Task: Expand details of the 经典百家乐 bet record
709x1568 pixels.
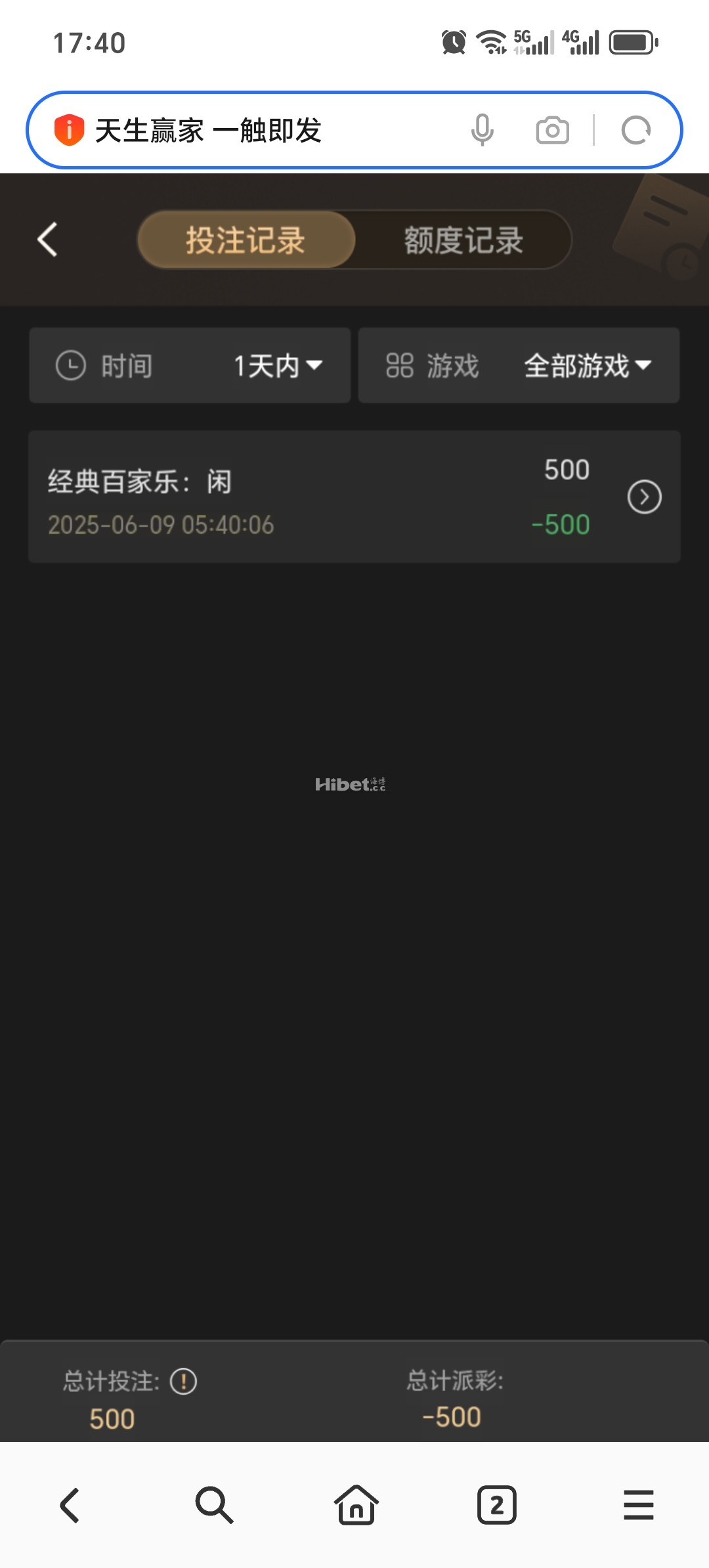Action: click(x=643, y=497)
